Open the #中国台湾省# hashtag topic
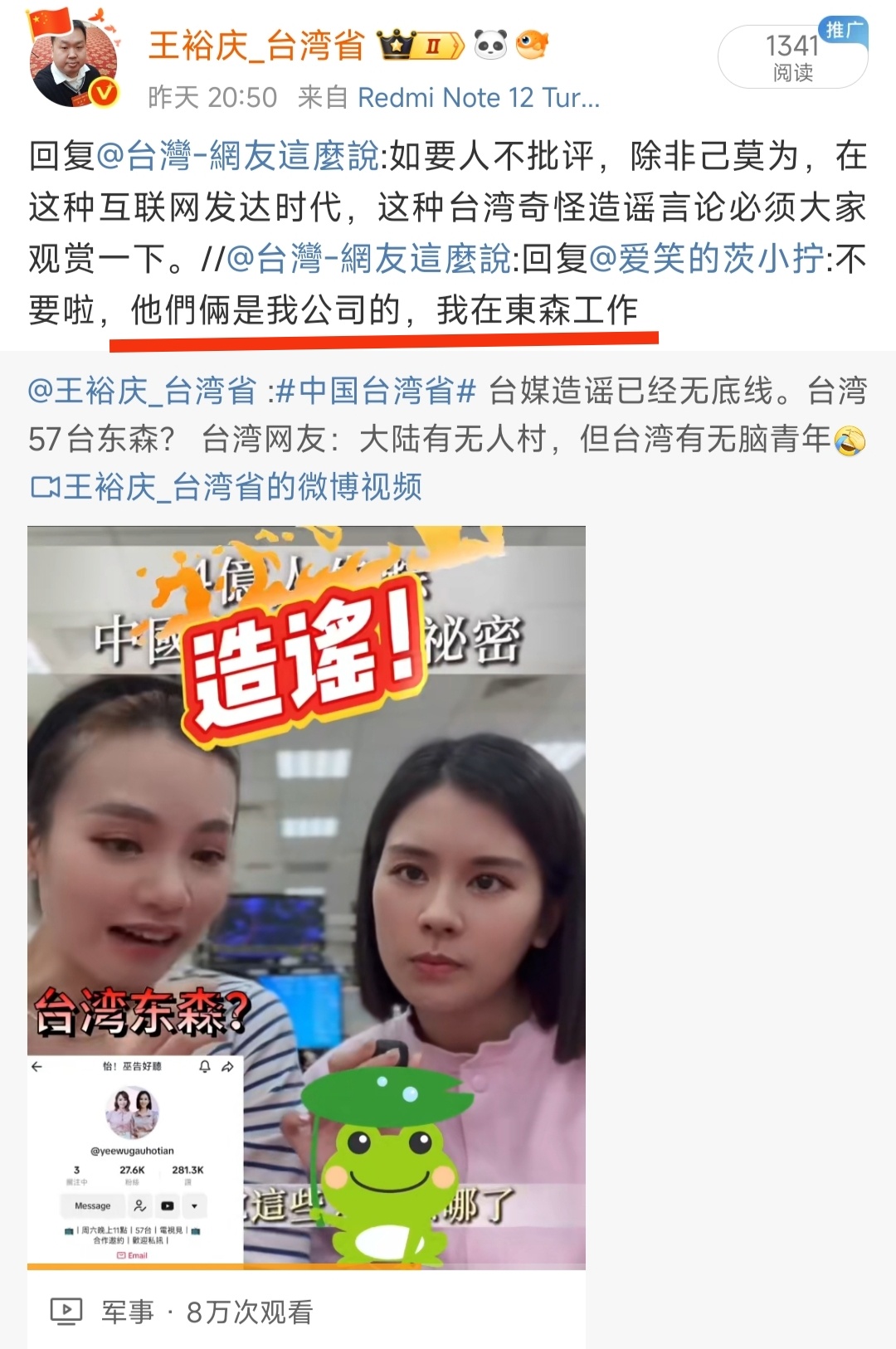The height and width of the screenshot is (1349, 896). tap(376, 391)
